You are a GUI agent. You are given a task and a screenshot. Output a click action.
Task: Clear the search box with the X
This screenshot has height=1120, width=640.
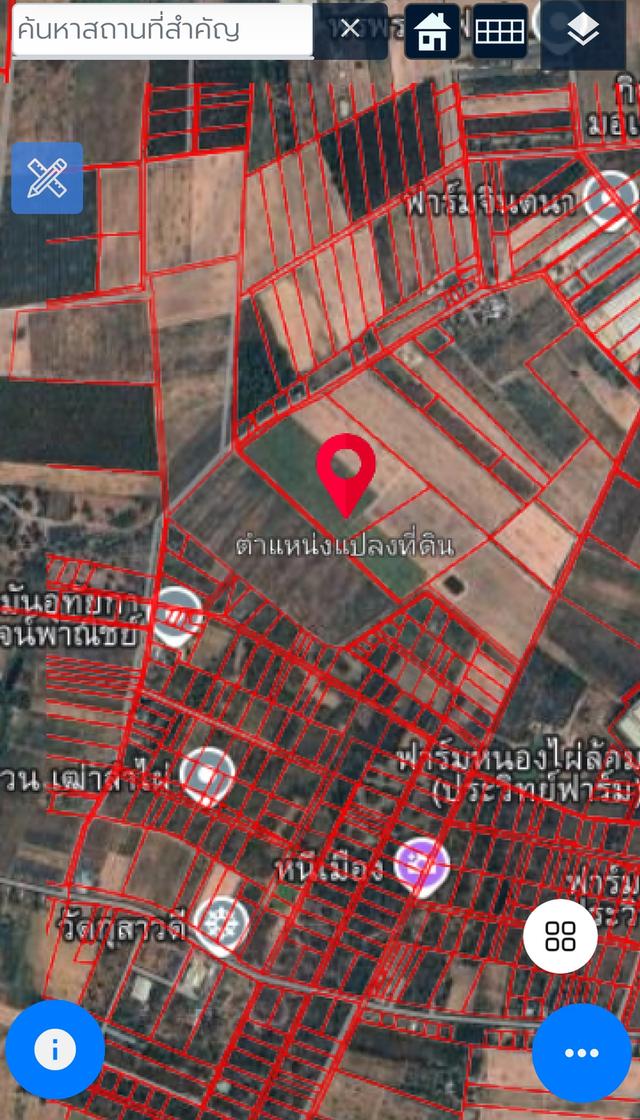350,30
